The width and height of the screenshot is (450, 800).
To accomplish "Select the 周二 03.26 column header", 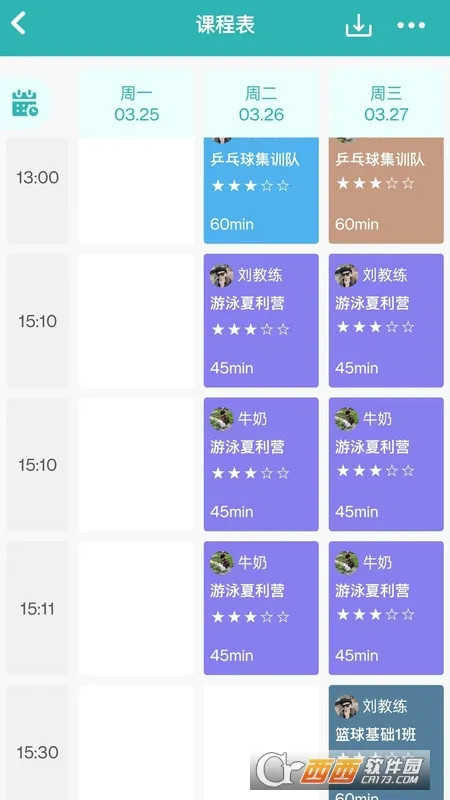I will pyautogui.click(x=261, y=104).
